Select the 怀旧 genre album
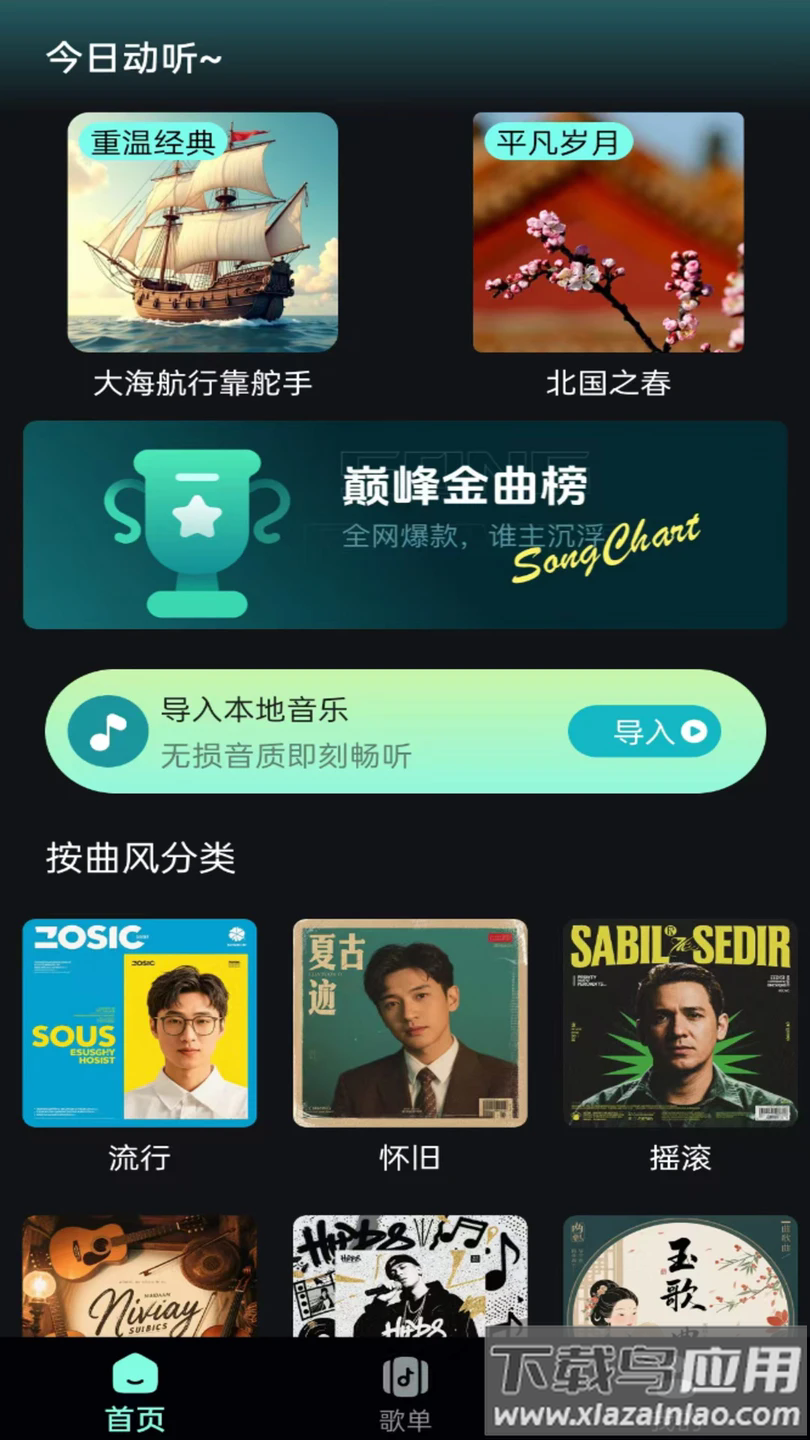810x1440 pixels. [410, 1023]
